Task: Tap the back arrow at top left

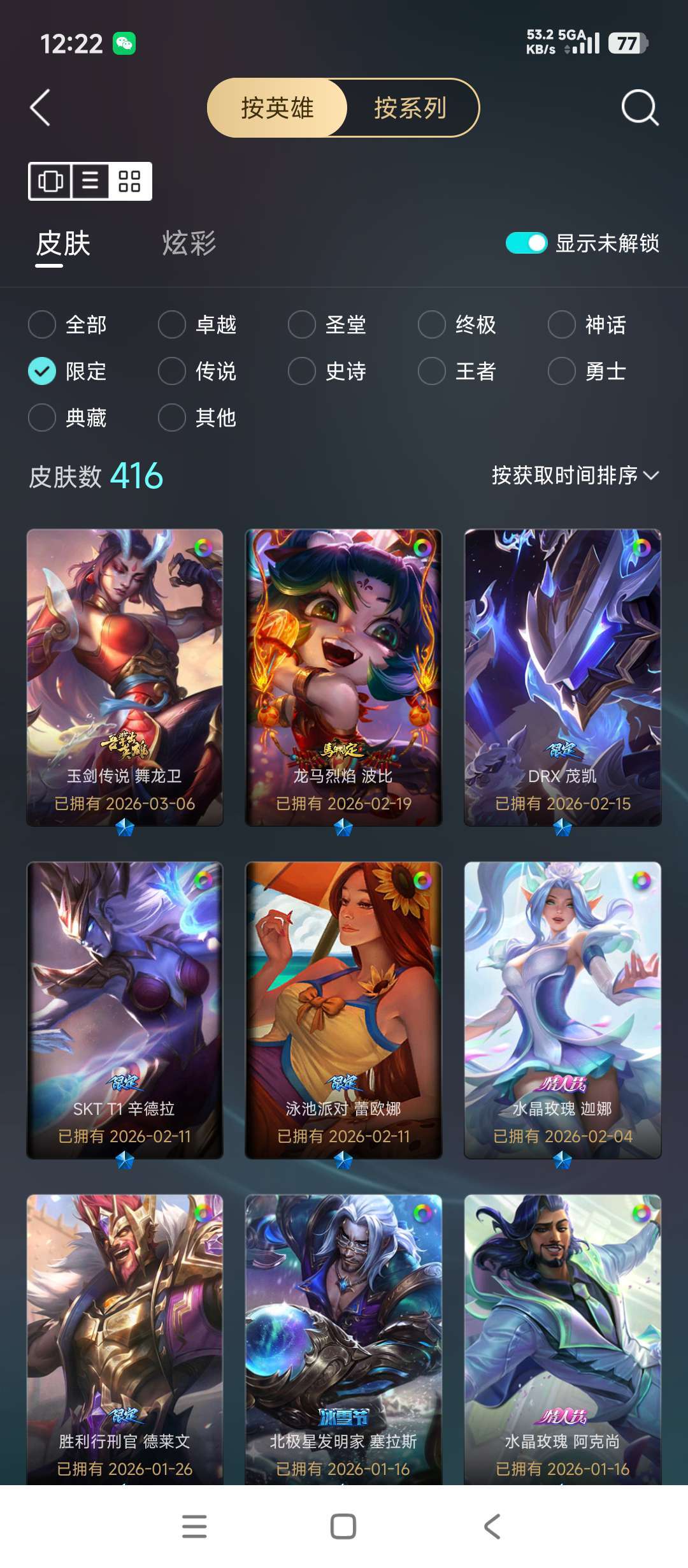Action: pyautogui.click(x=40, y=107)
